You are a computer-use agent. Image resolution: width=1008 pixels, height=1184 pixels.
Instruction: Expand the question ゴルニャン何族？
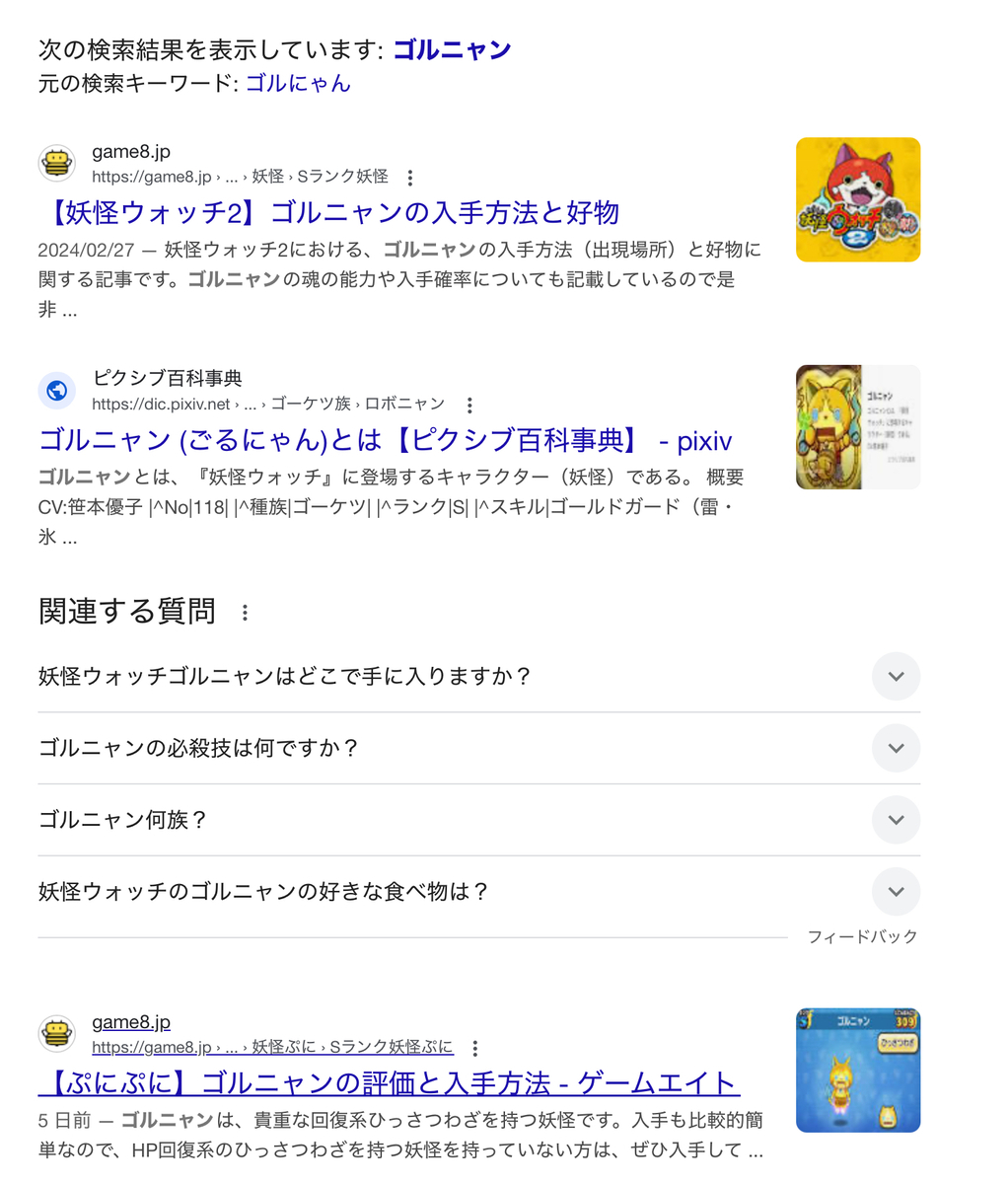479,820
